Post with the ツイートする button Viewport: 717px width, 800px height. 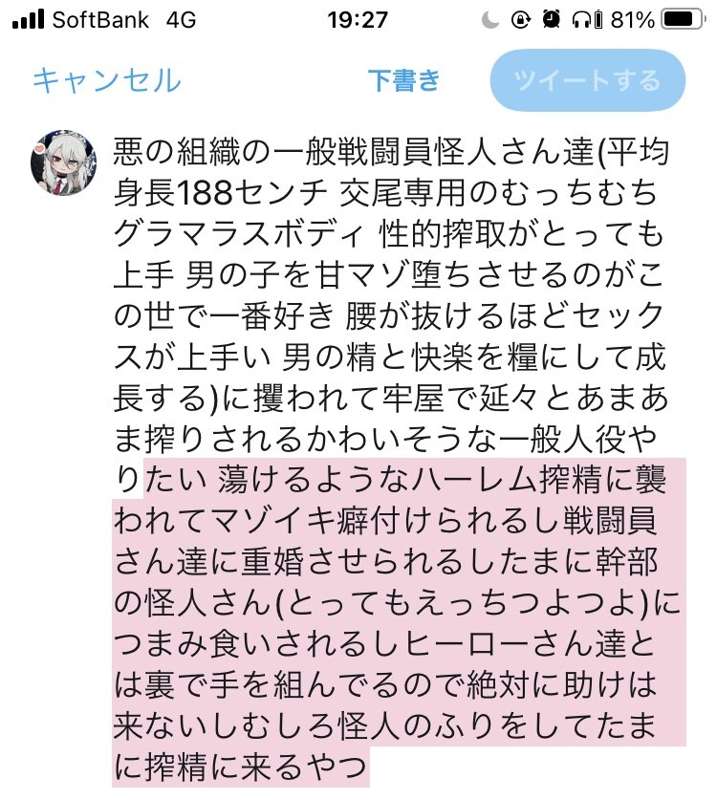588,80
